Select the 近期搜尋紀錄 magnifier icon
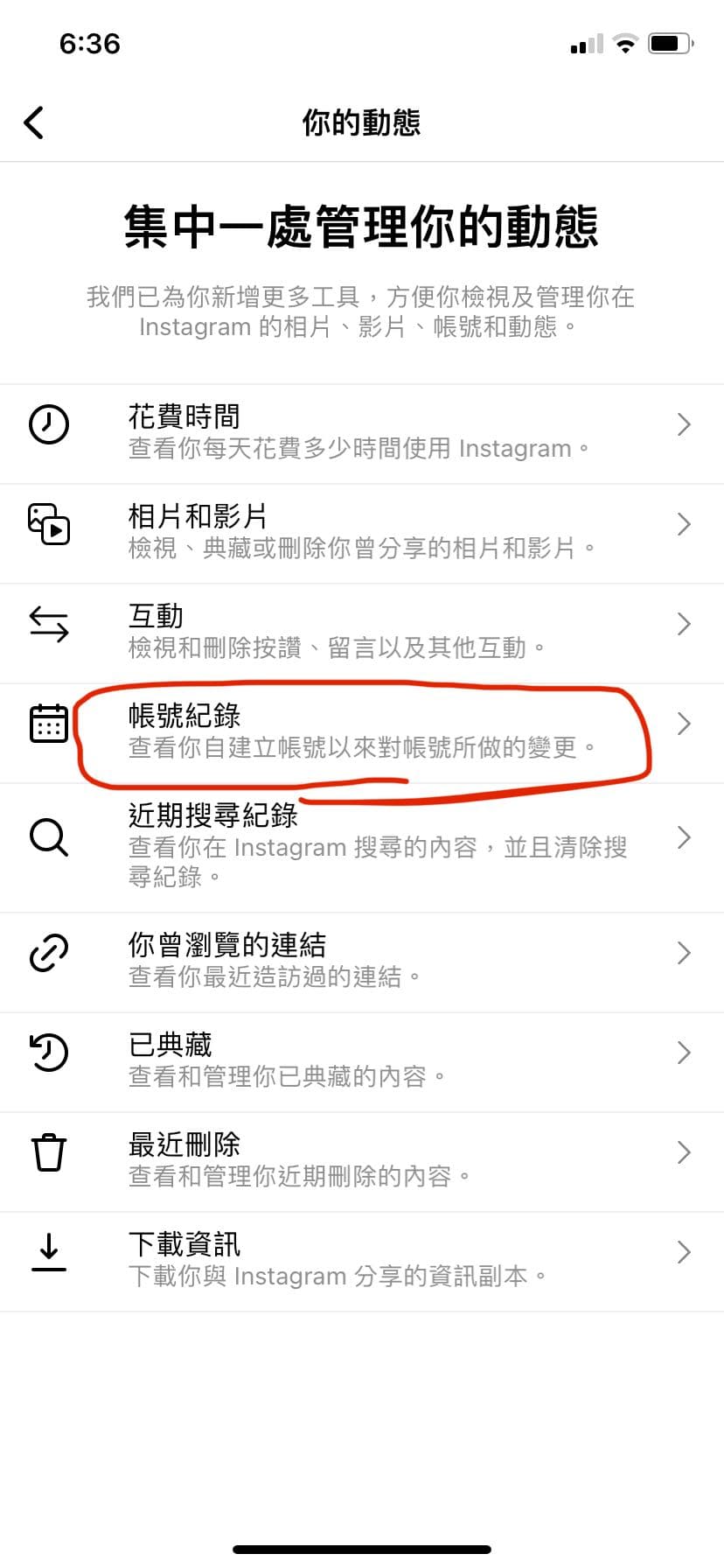The width and height of the screenshot is (724, 1568). click(49, 837)
